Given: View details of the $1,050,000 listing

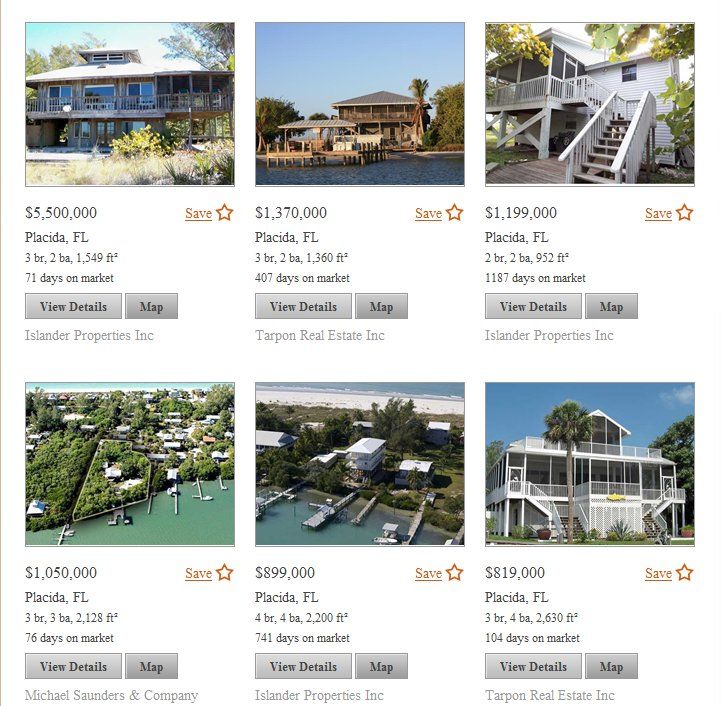Looking at the screenshot, I should pyautogui.click(x=73, y=667).
